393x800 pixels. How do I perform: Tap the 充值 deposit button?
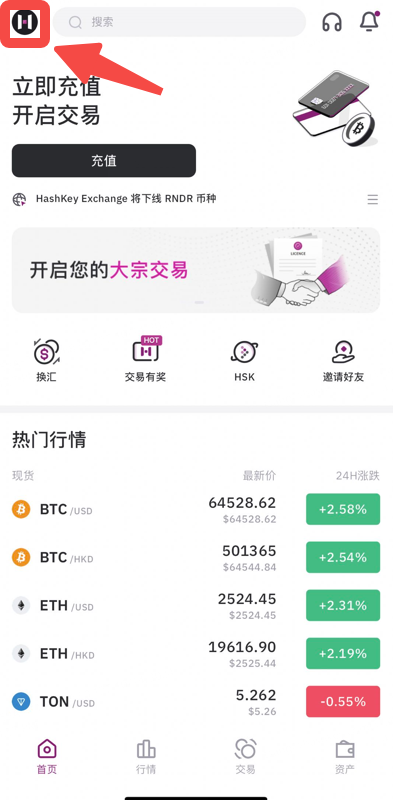pyautogui.click(x=104, y=161)
